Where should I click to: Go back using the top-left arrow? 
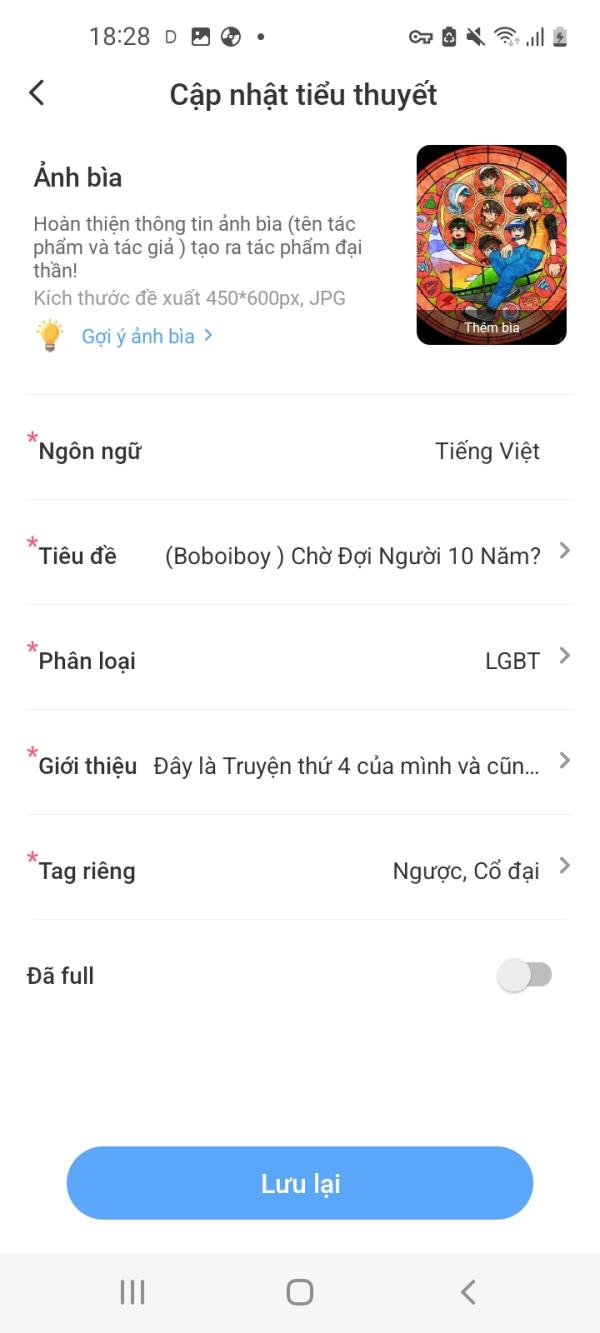[37, 93]
